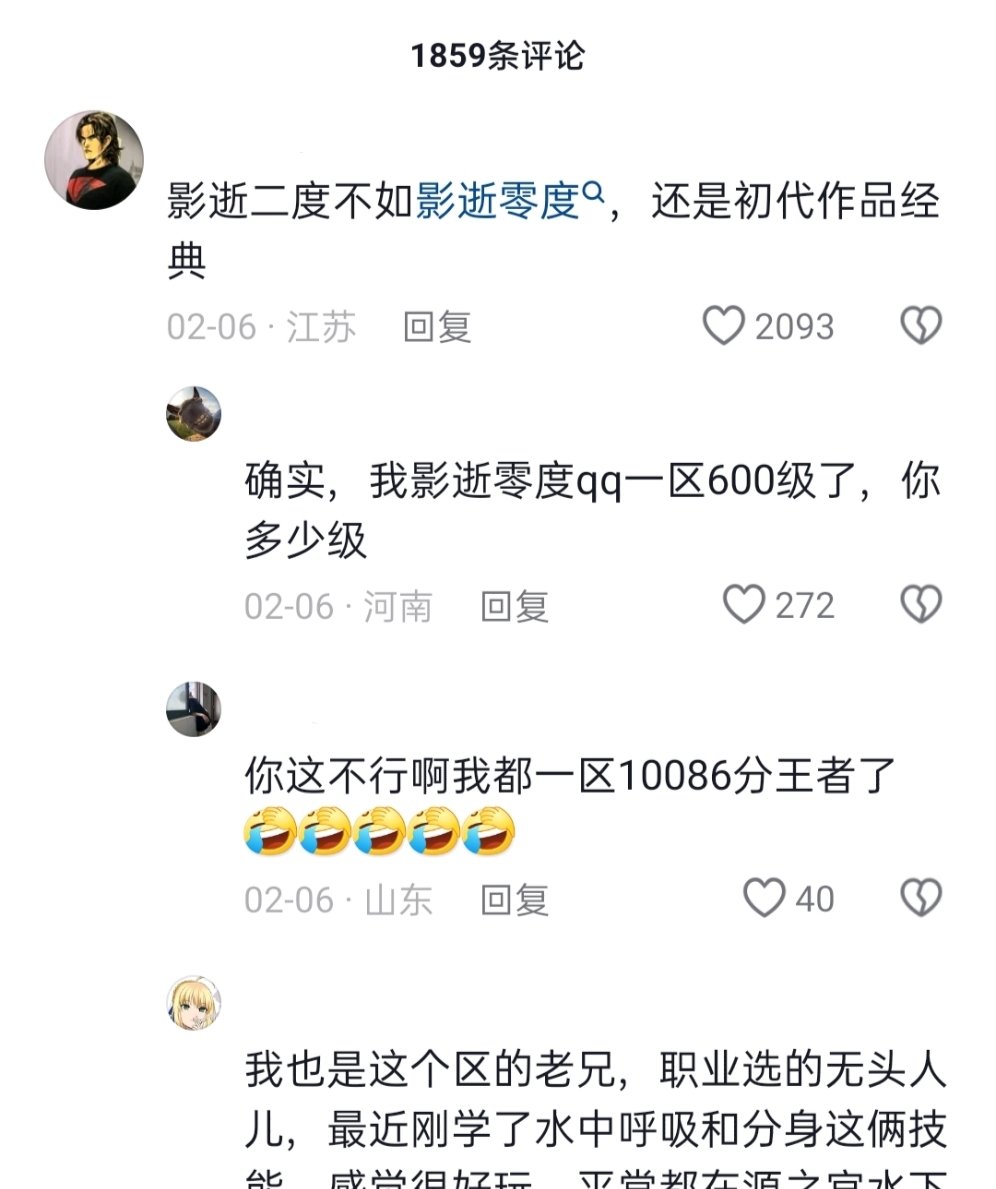The height and width of the screenshot is (1189, 996).
Task: Dislike the 山东 comment
Action: (x=921, y=899)
